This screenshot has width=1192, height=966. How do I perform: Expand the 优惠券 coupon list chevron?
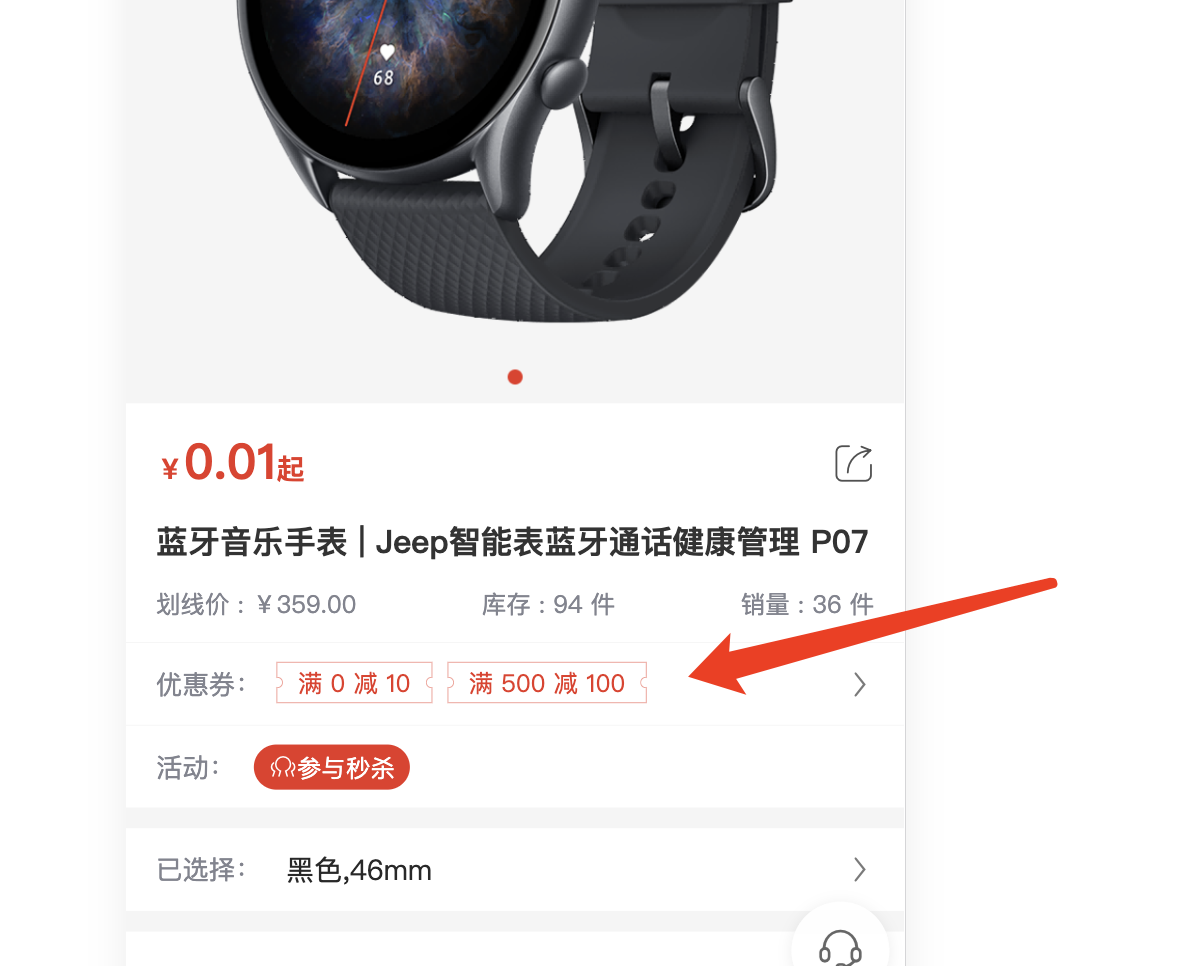pyautogui.click(x=859, y=685)
